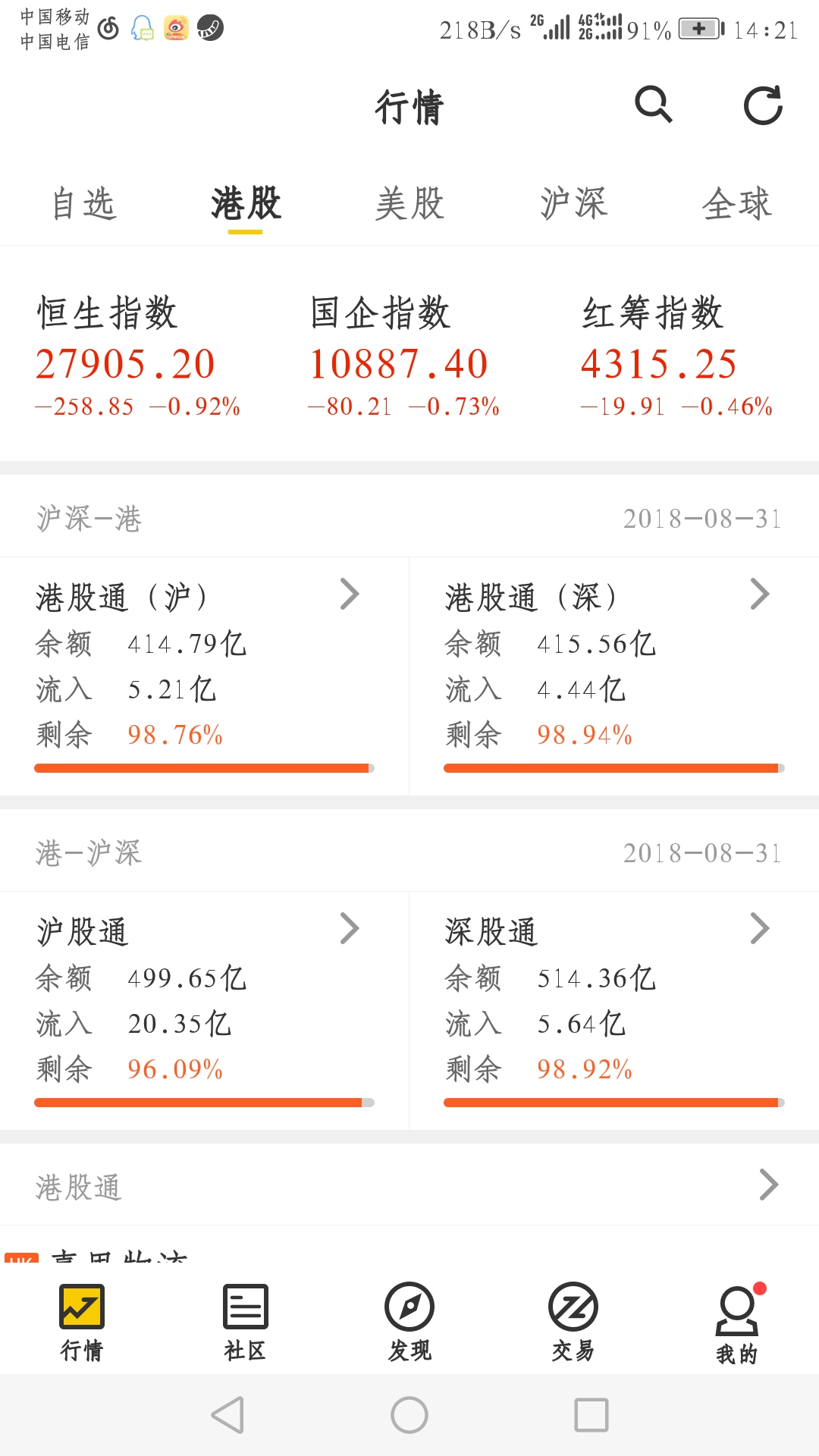Screen dimensions: 819x1456
Task: Switch to the 自选 tab
Action: click(x=83, y=204)
